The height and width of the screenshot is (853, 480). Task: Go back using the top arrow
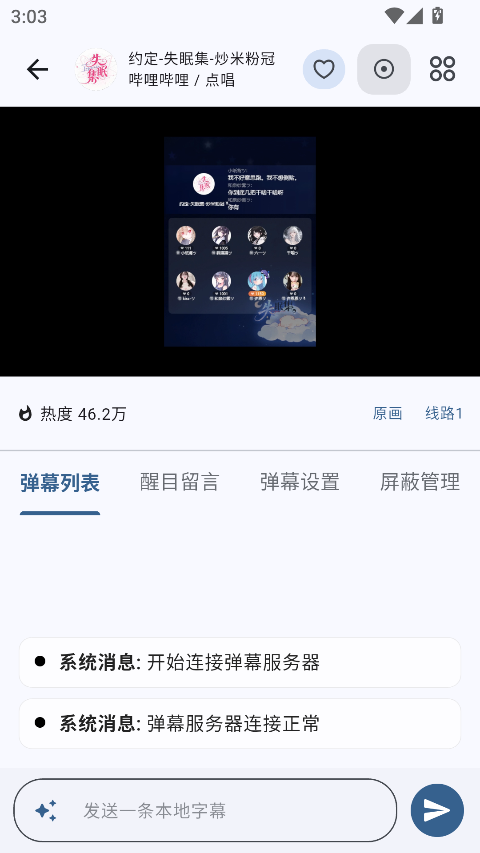[x=38, y=70]
